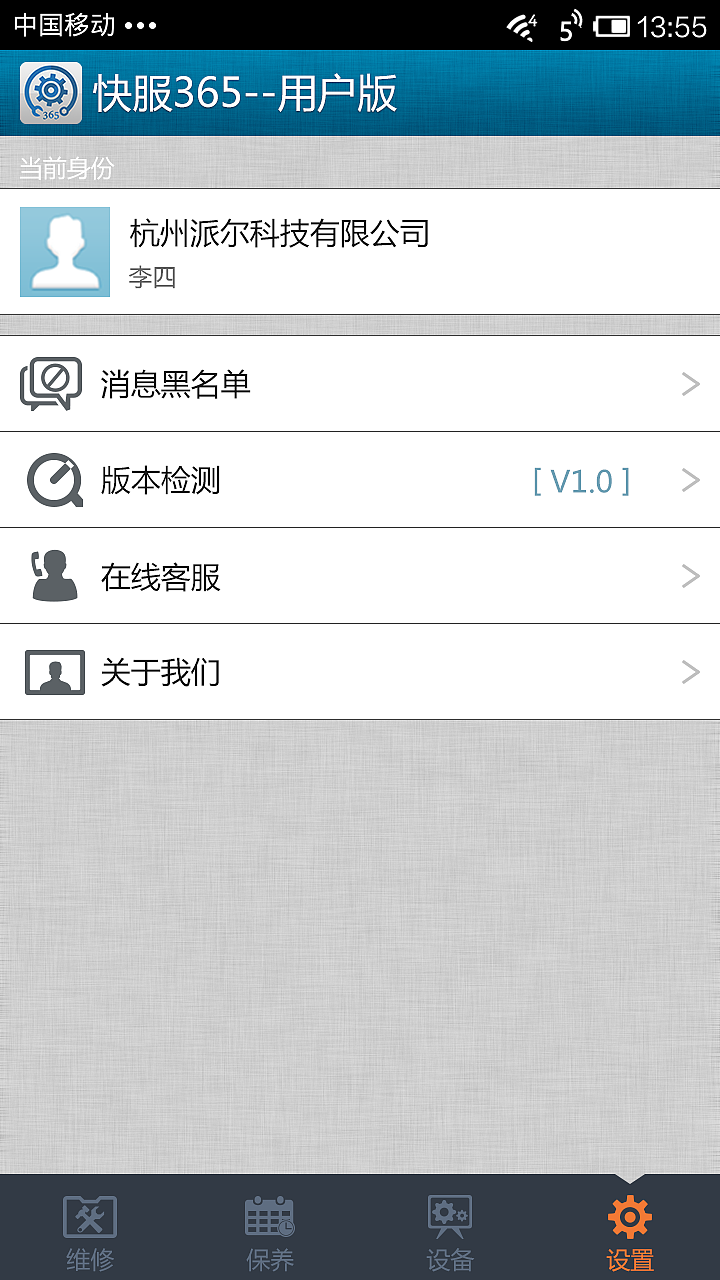This screenshot has width=720, height=1280.
Task: Tap the orange 设置 settings gear icon
Action: click(x=629, y=1216)
